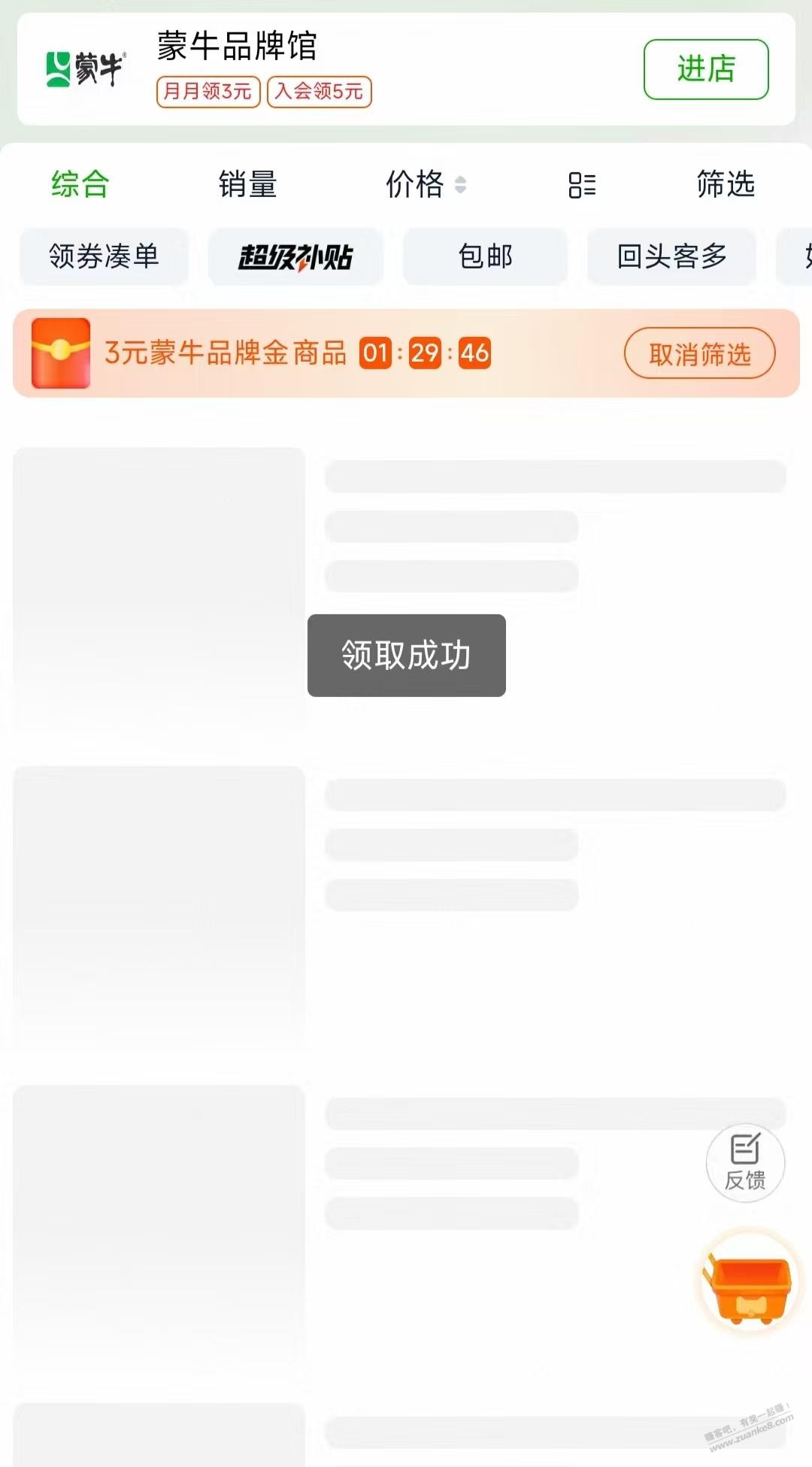Select the 综合 sort tab
Image resolution: width=812 pixels, height=1467 pixels.
coord(80,184)
